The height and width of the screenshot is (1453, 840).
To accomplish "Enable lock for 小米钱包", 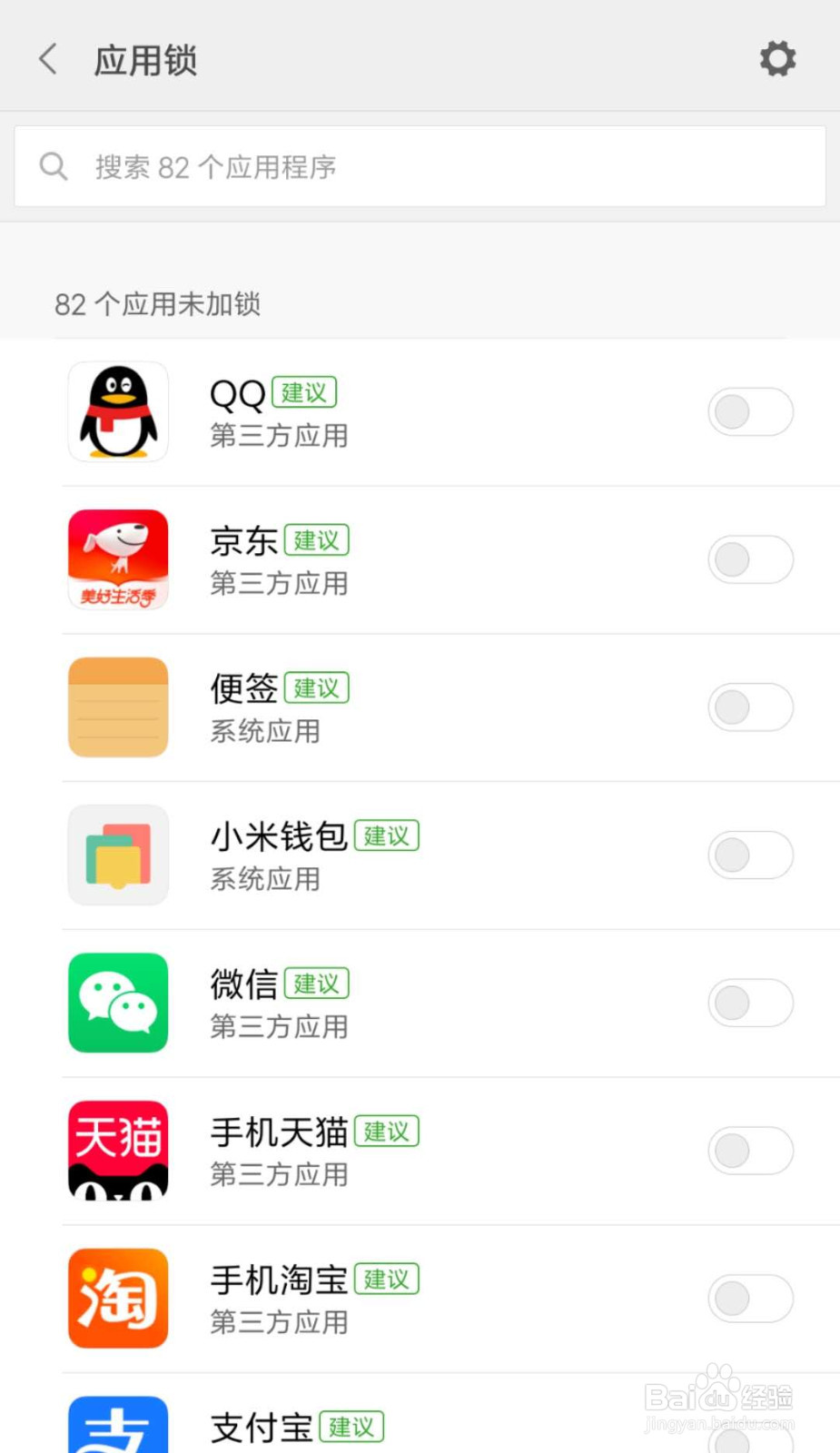I will tap(751, 855).
